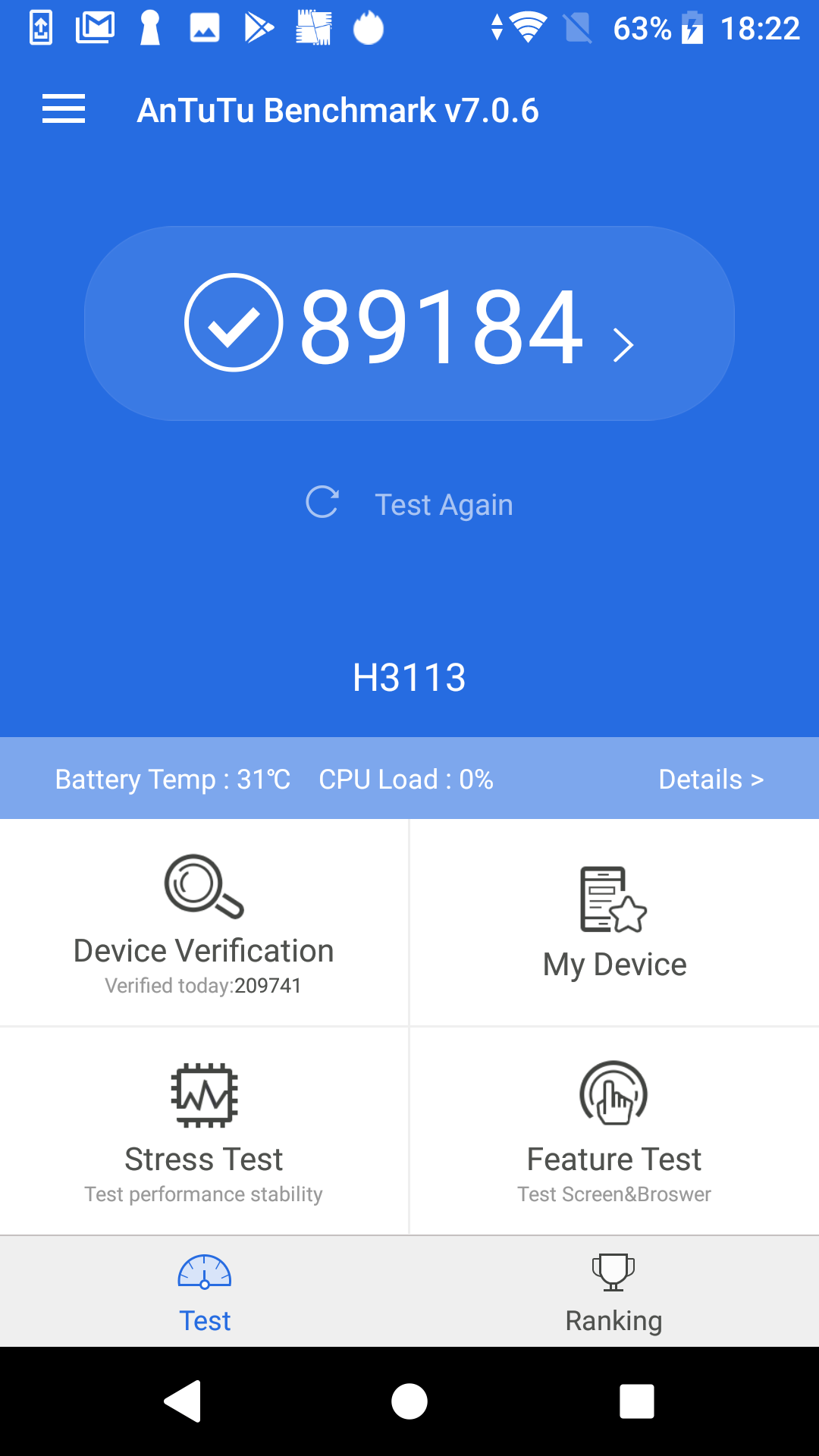Tap the system home button

click(x=409, y=1401)
